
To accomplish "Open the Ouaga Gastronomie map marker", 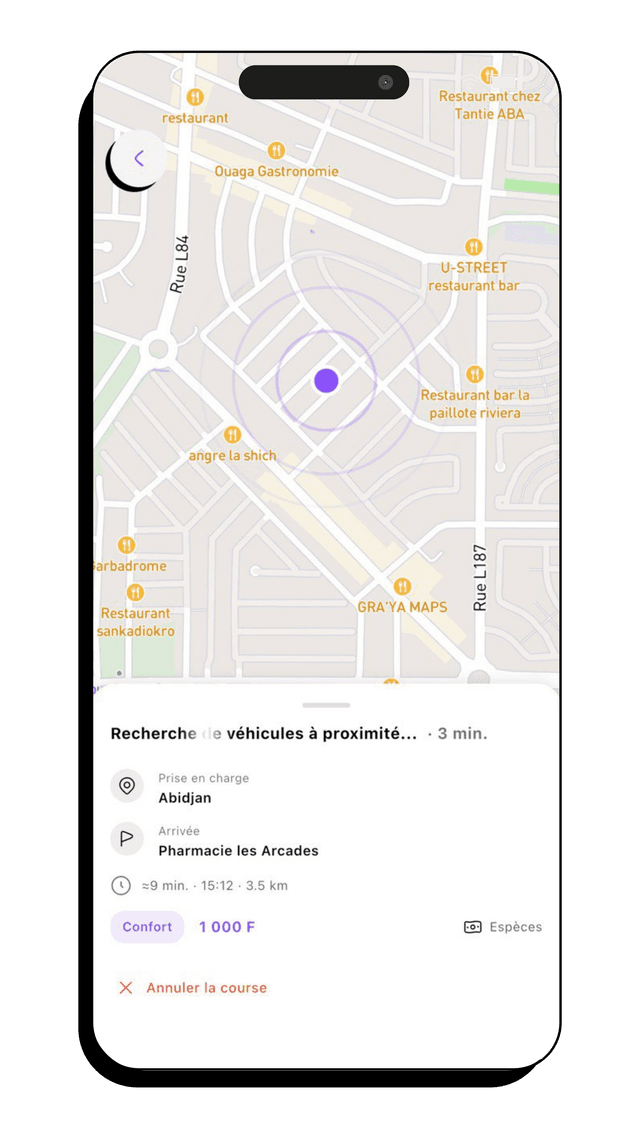I will tap(276, 152).
